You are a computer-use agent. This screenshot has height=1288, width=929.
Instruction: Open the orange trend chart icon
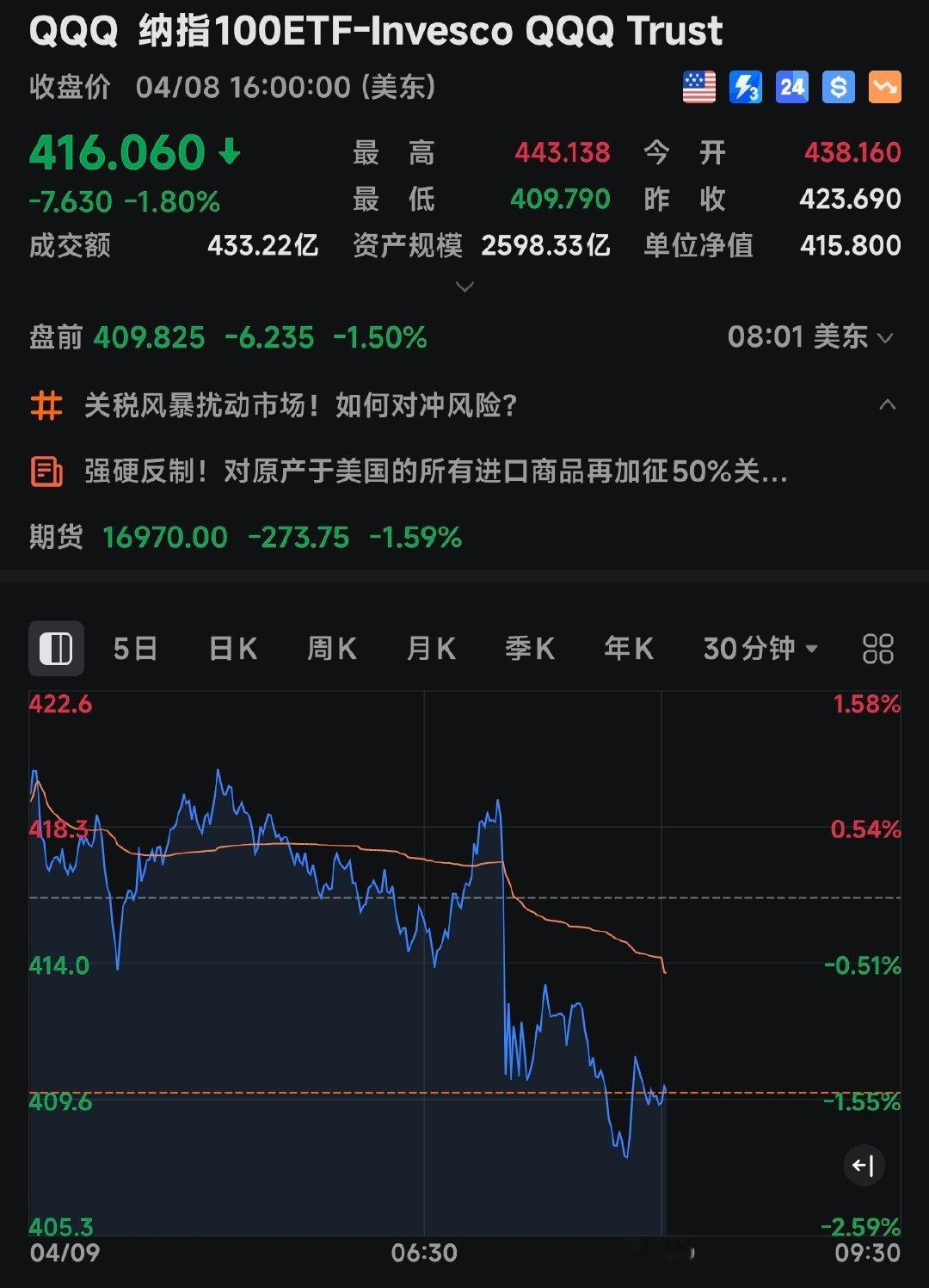(x=884, y=87)
